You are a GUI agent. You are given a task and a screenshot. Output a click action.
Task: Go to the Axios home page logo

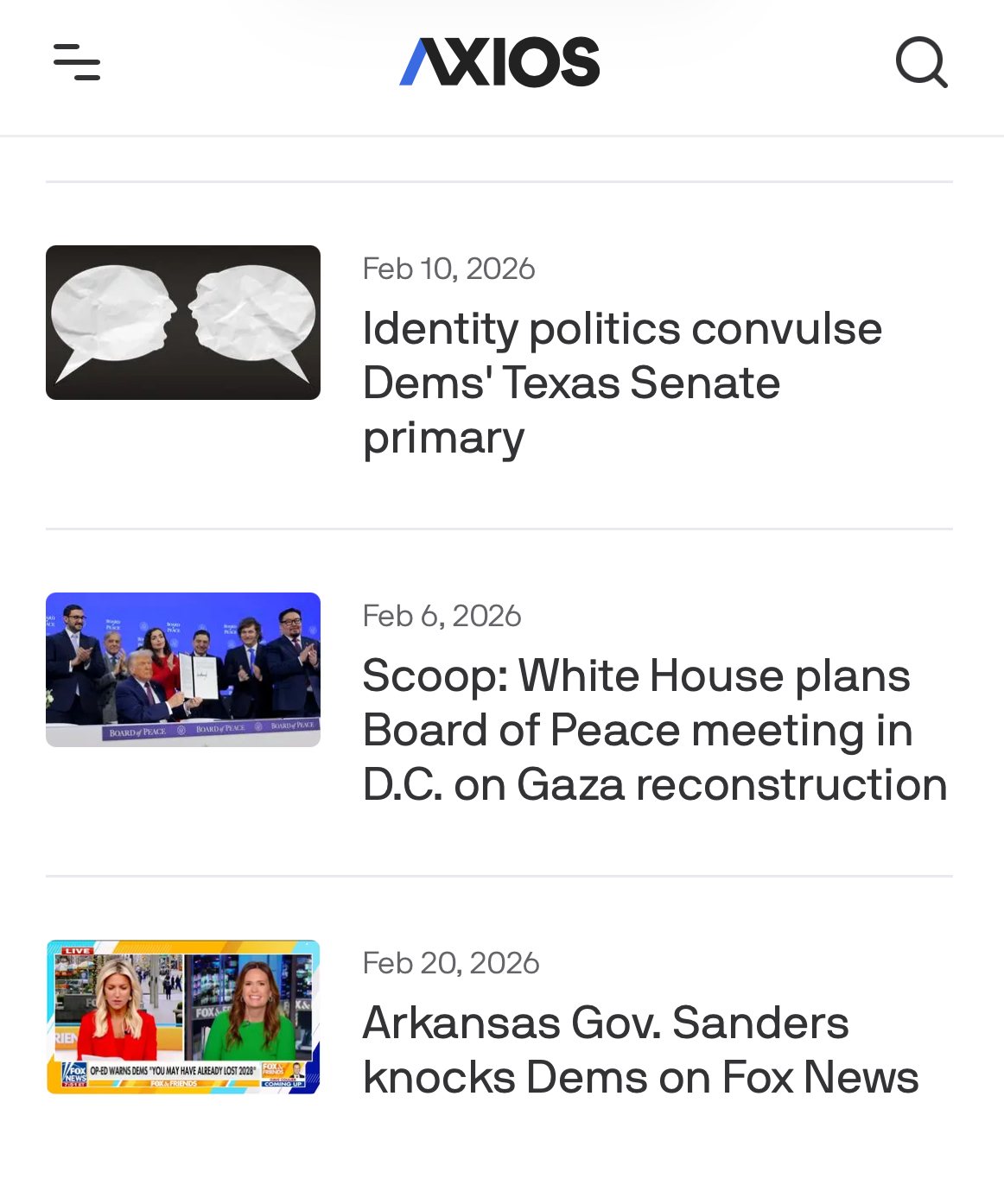499,62
